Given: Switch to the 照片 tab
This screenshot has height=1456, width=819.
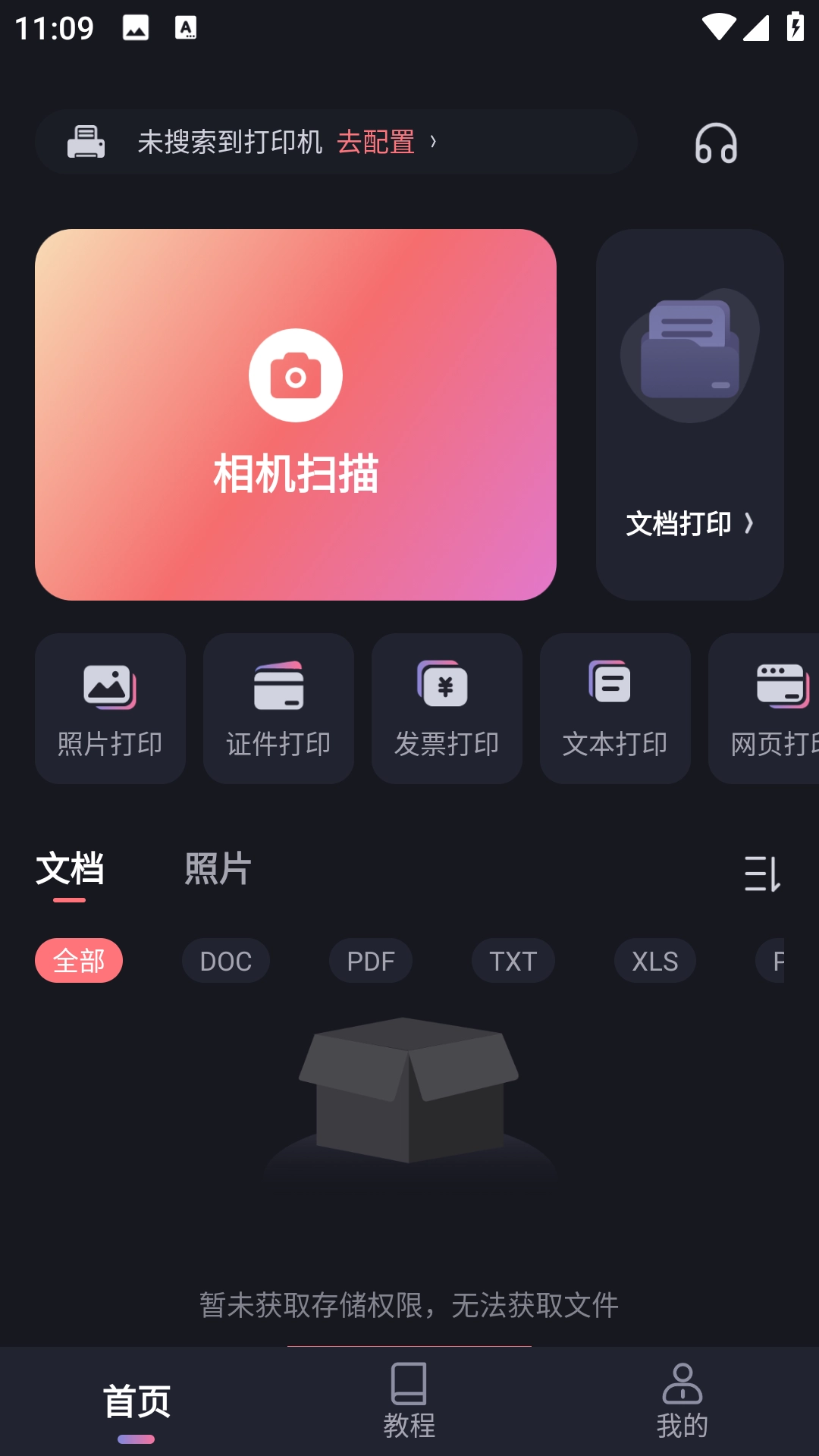Looking at the screenshot, I should pyautogui.click(x=218, y=869).
